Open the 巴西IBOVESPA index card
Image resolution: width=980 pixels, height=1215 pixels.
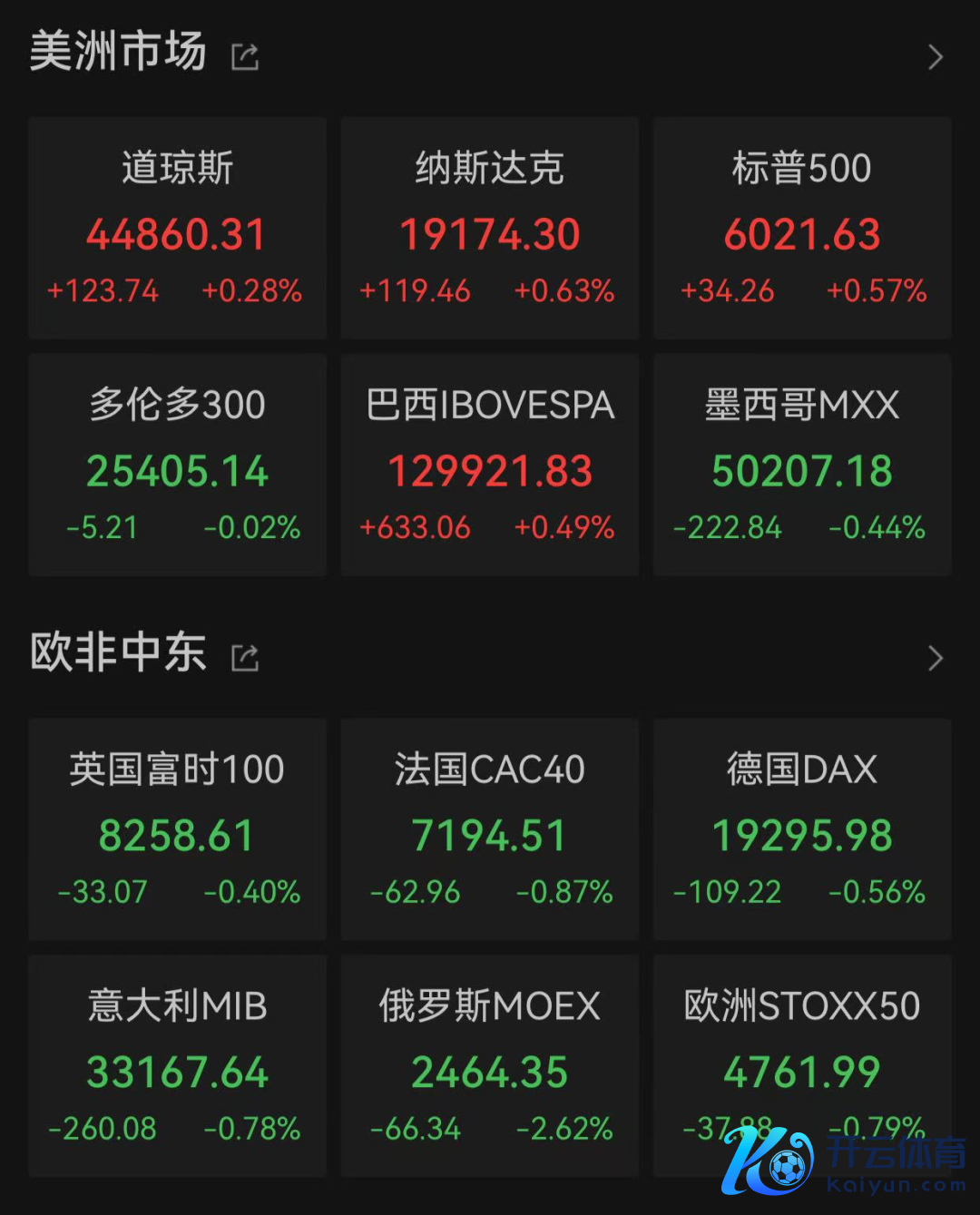point(490,465)
